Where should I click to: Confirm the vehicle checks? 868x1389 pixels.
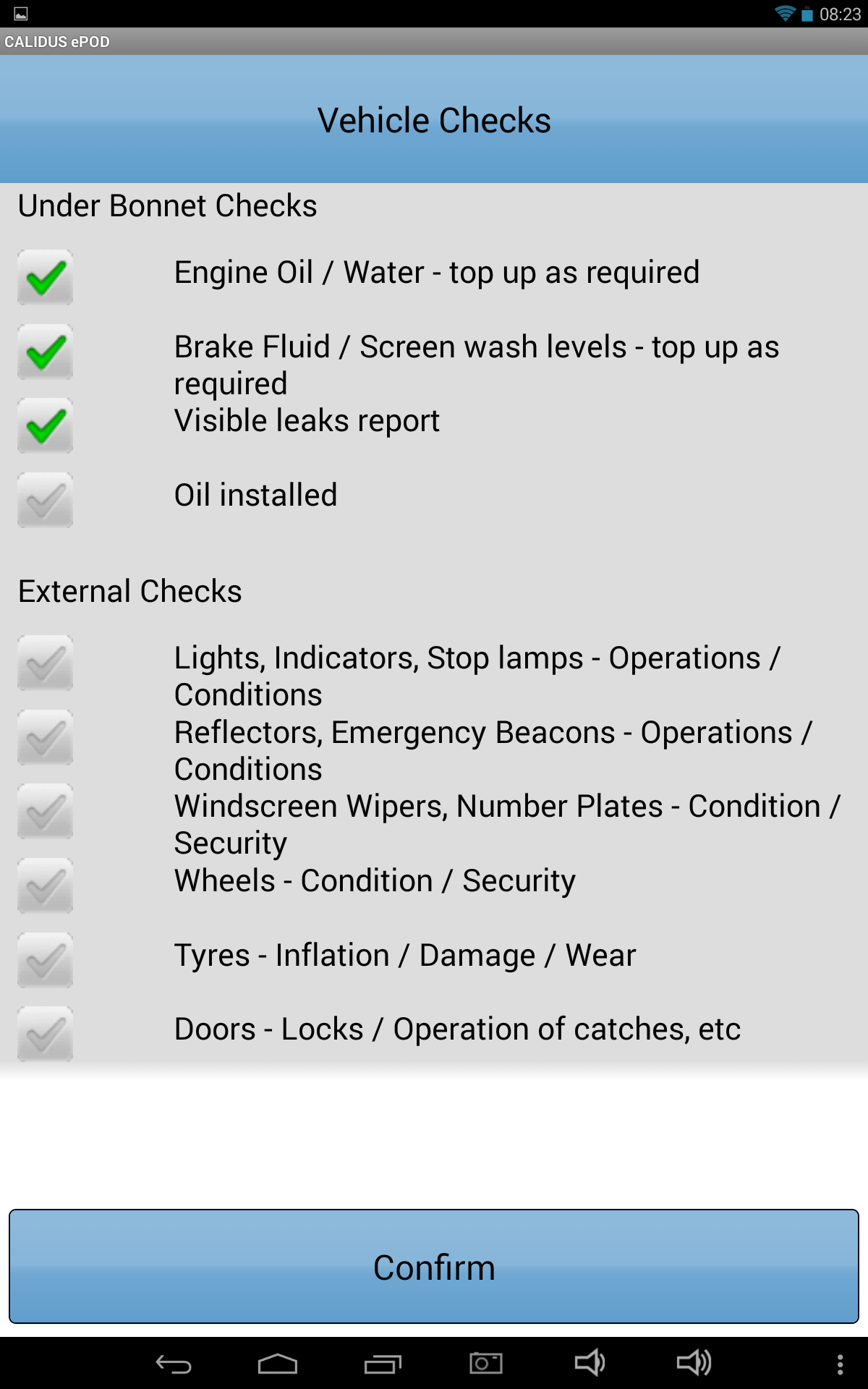point(434,1267)
